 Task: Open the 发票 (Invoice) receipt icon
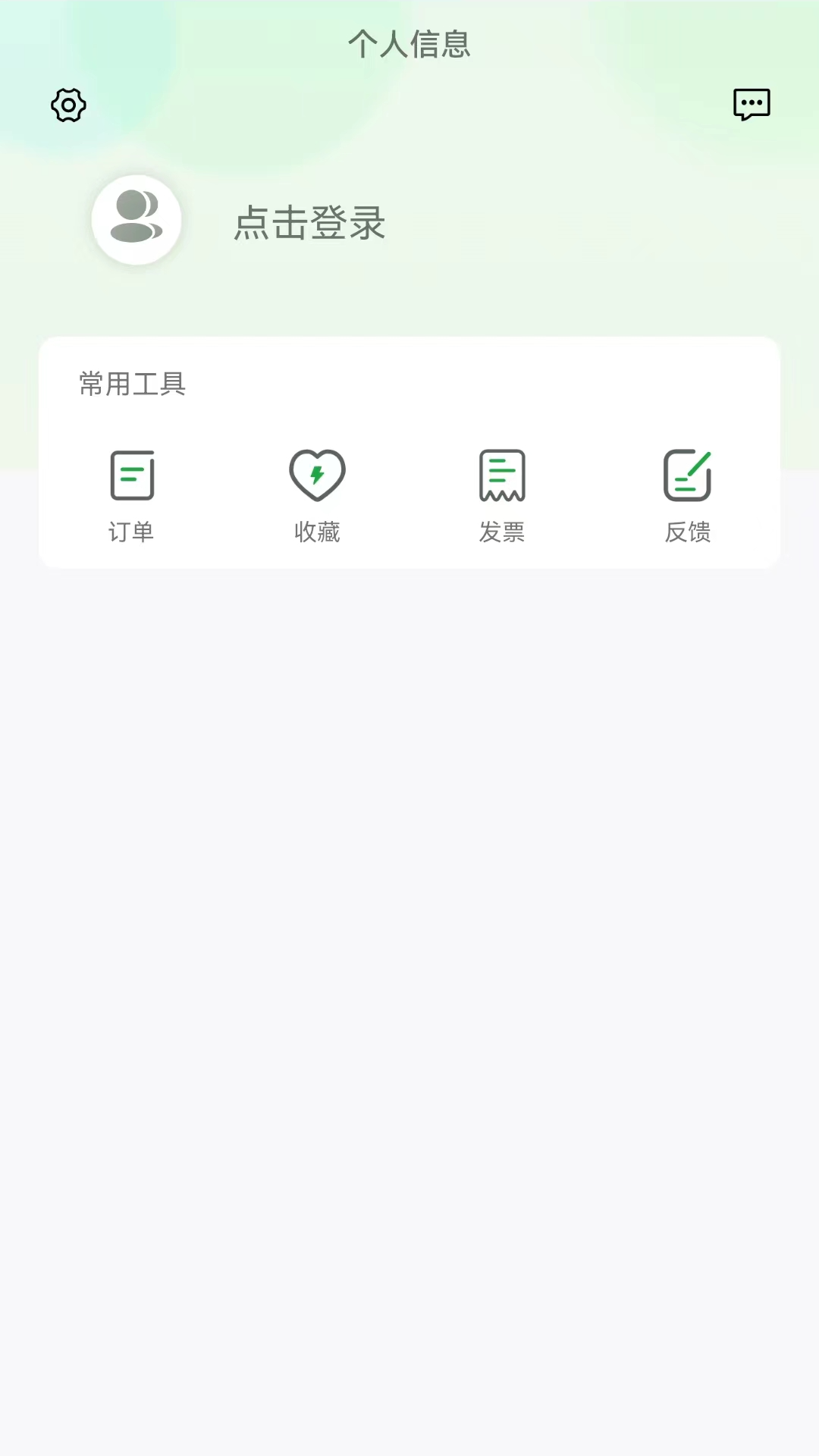501,474
